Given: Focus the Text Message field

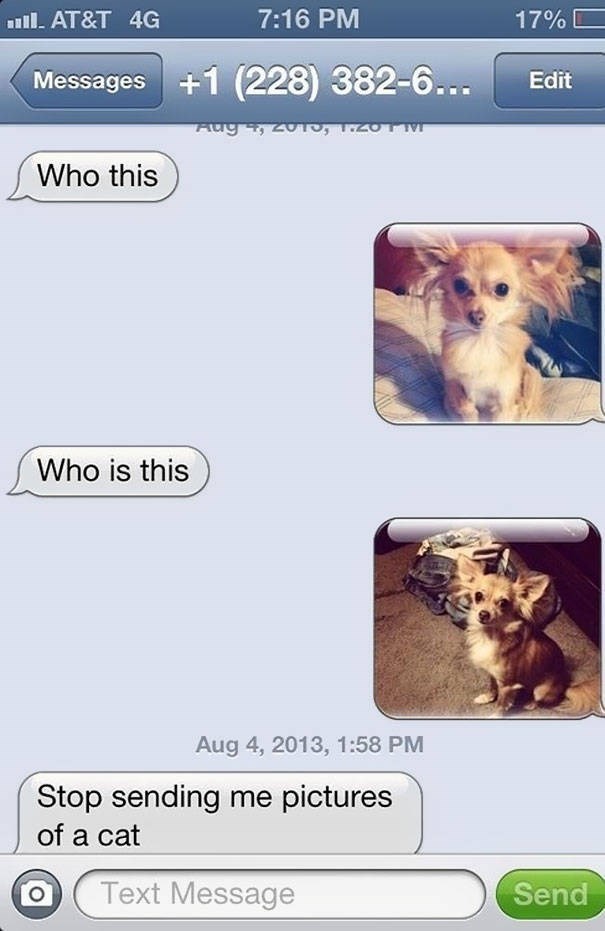Looking at the screenshot, I should click(280, 893).
